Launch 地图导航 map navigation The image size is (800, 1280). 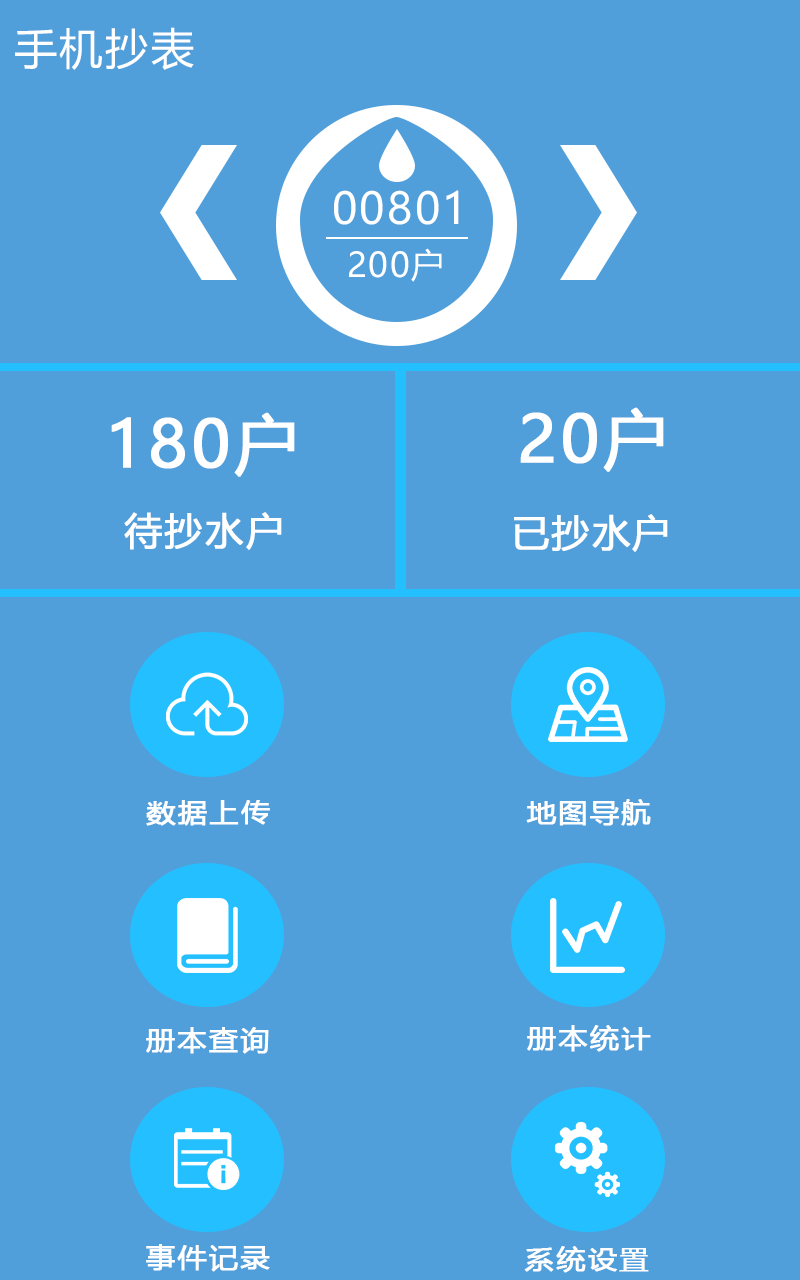tap(588, 705)
